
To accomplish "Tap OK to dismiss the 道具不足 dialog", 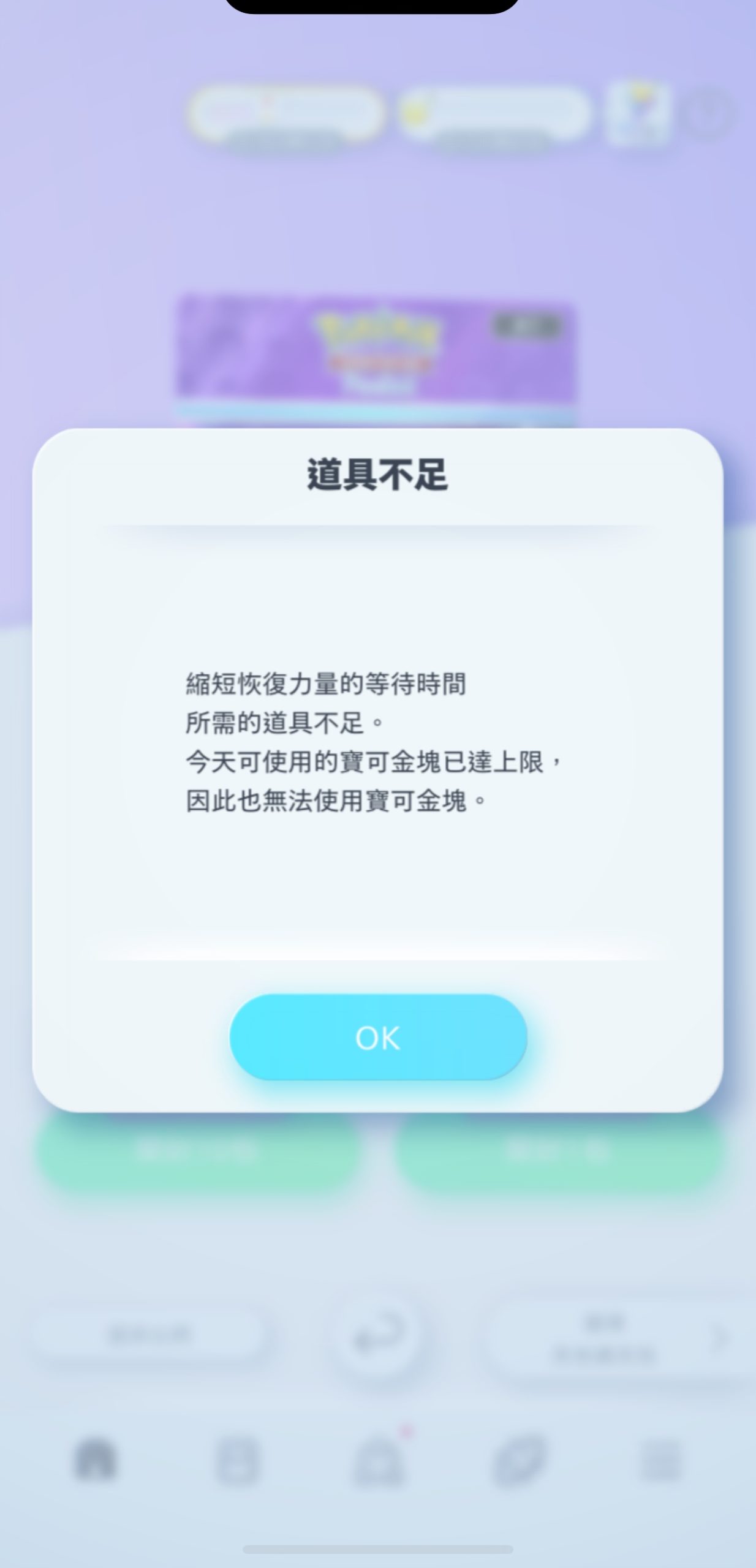I will 378,1038.
